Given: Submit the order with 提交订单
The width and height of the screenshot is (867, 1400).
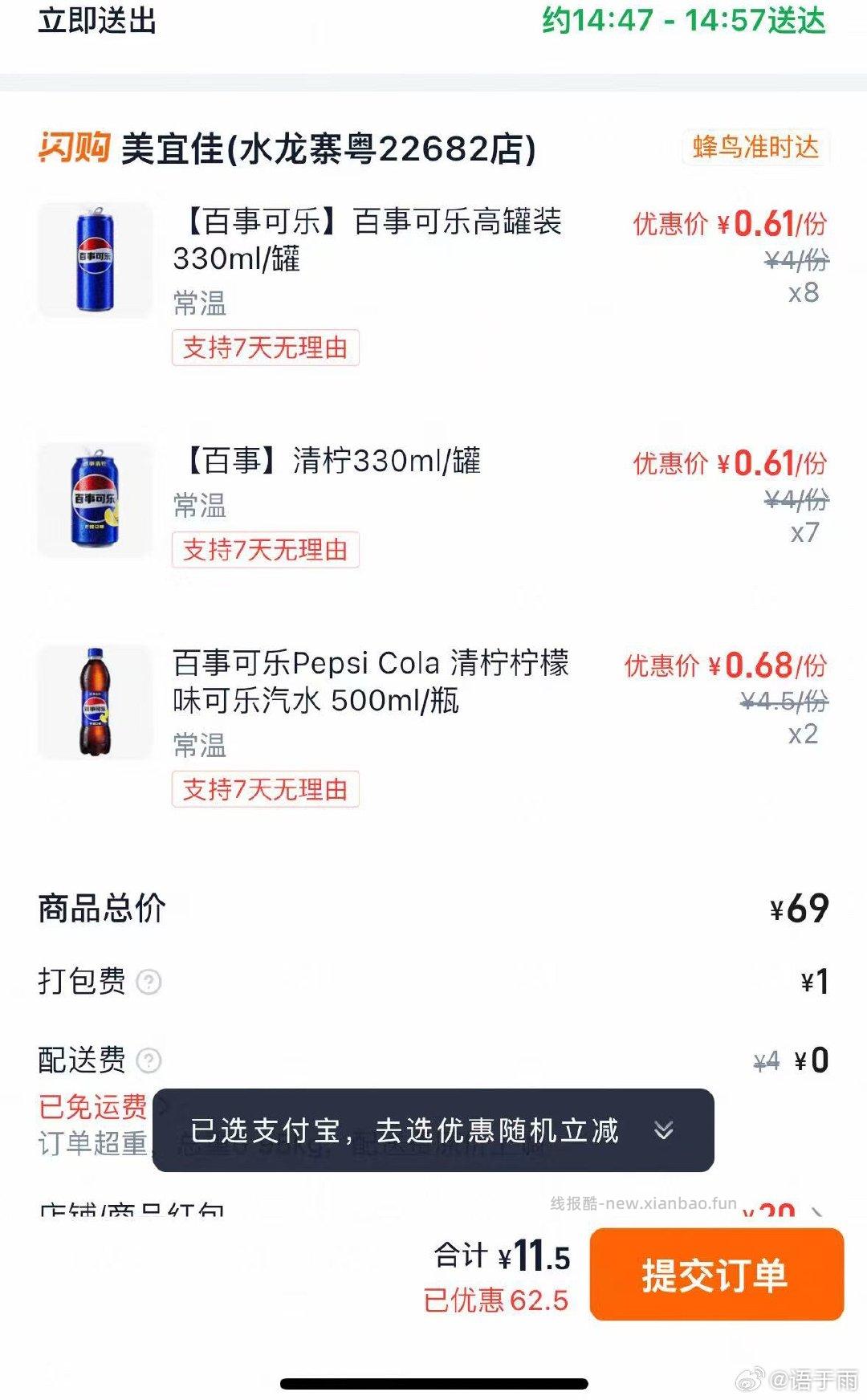Looking at the screenshot, I should (716, 1274).
